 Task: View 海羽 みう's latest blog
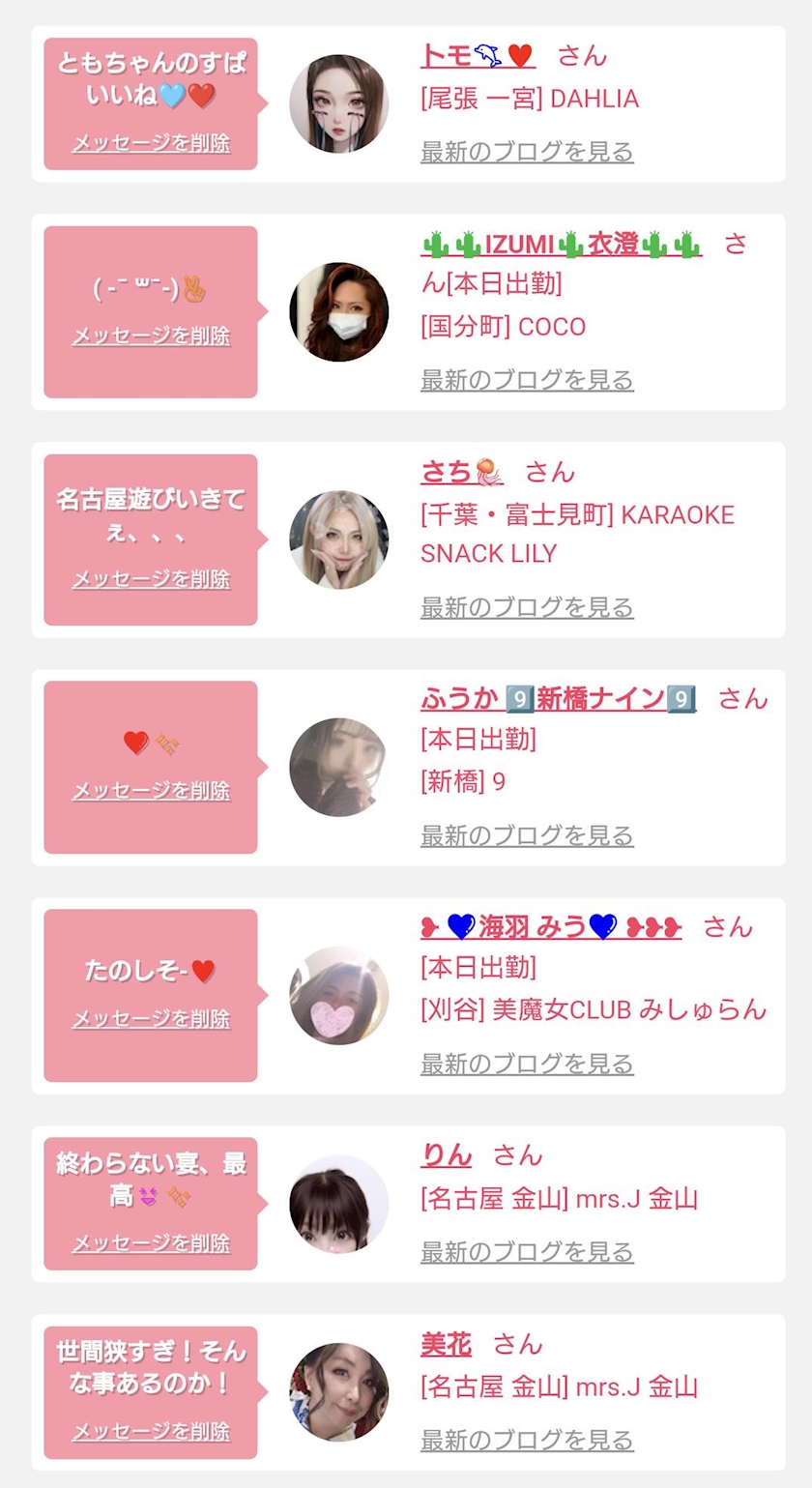527,1065
